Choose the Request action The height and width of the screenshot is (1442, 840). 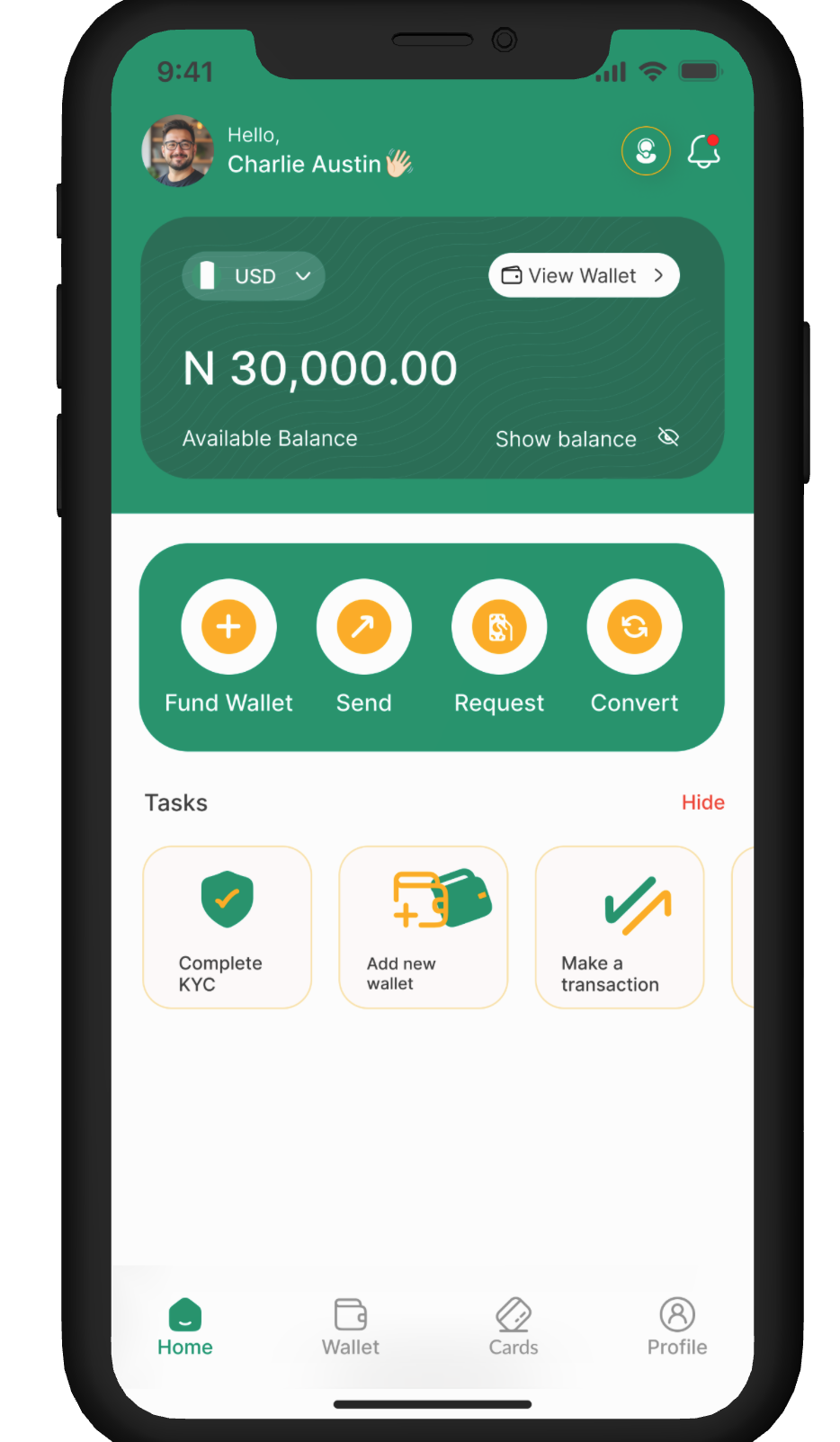tap(499, 627)
